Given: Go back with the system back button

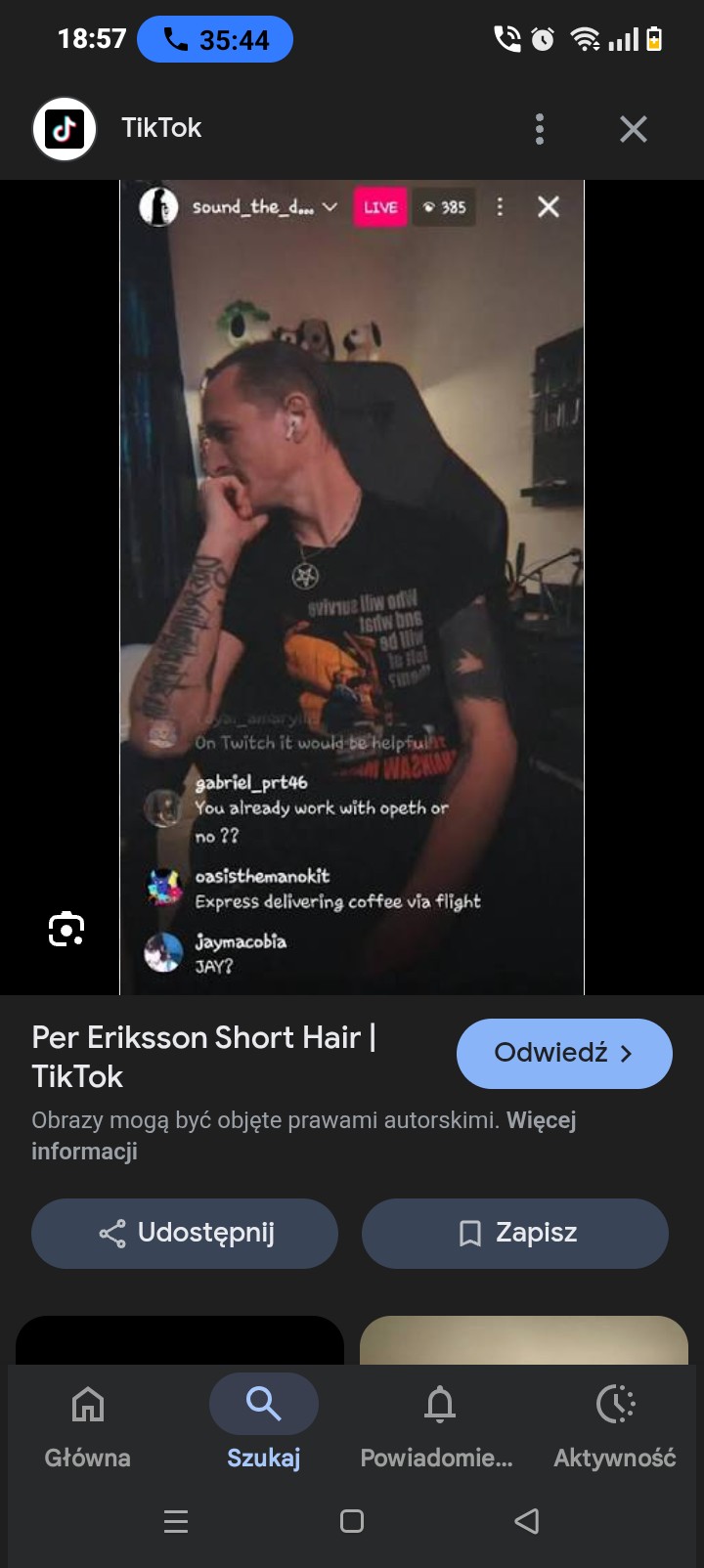Looking at the screenshot, I should click(x=527, y=1521).
